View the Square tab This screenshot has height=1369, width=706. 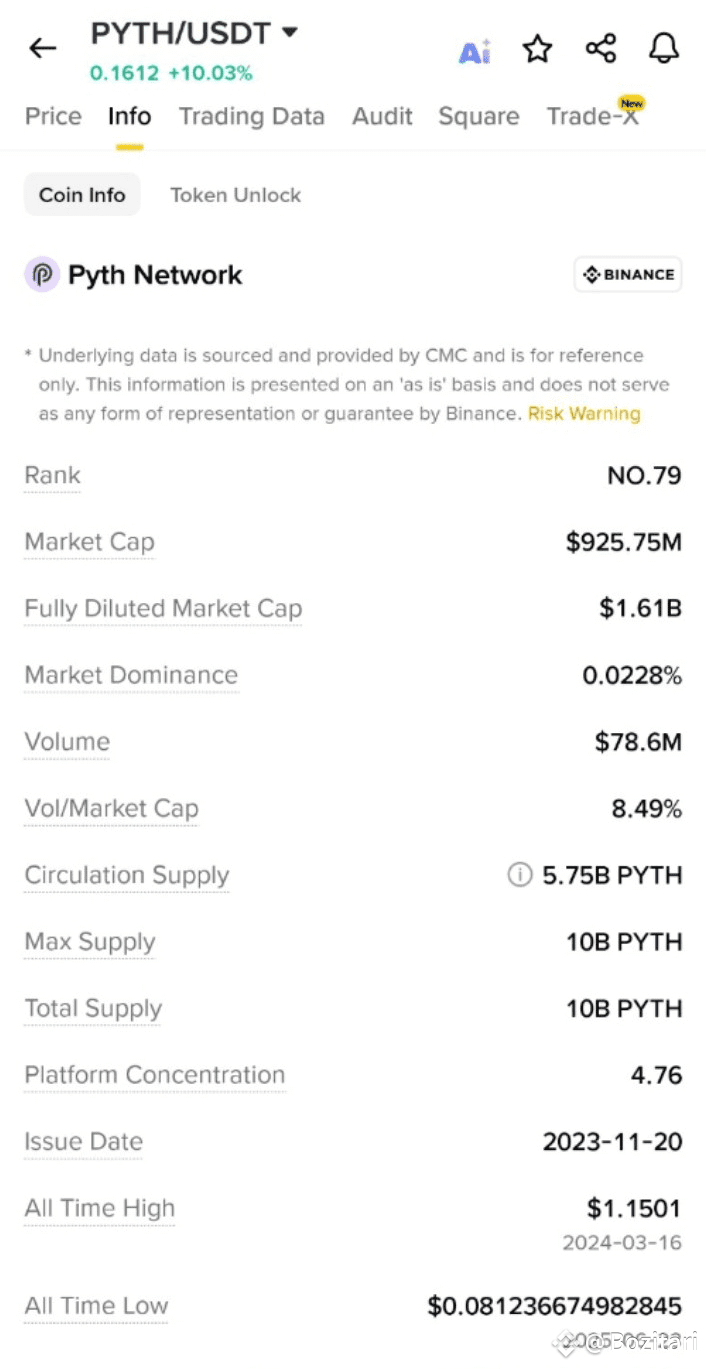(479, 116)
